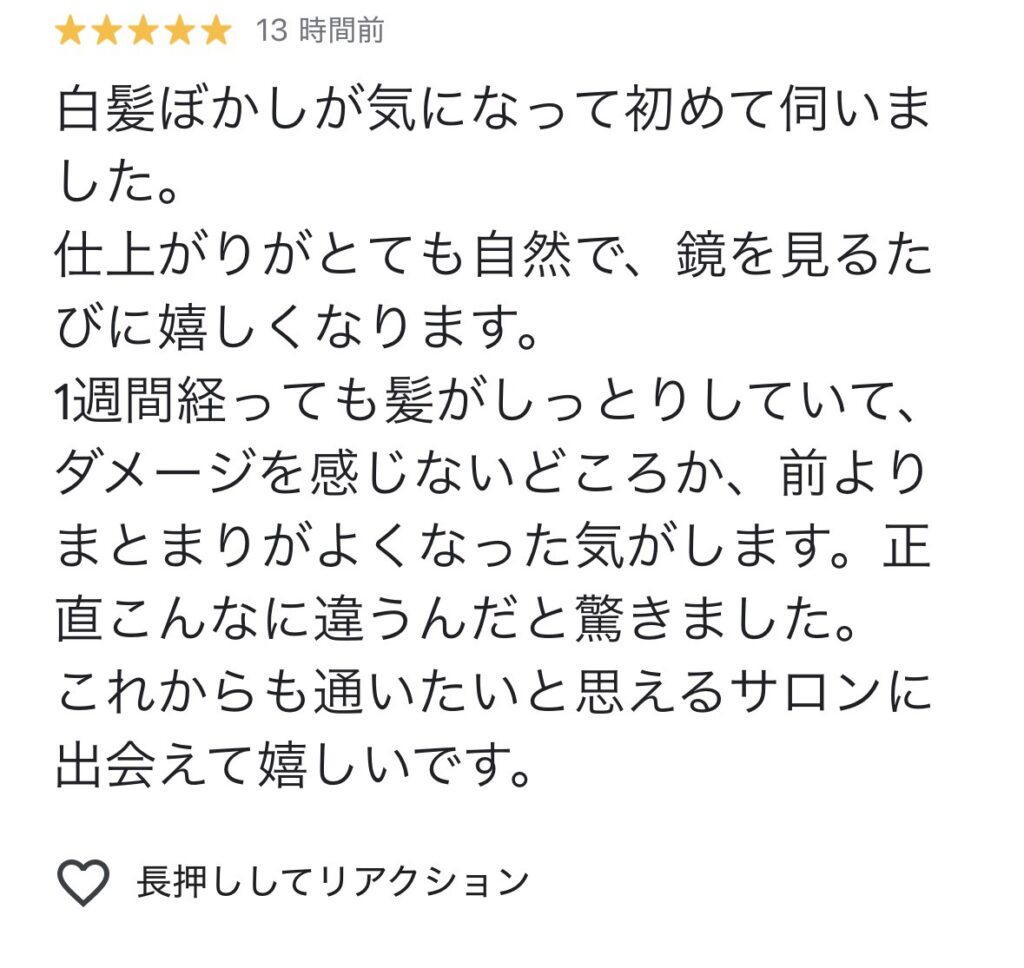Tap the heart reaction icon under the review

82,882
